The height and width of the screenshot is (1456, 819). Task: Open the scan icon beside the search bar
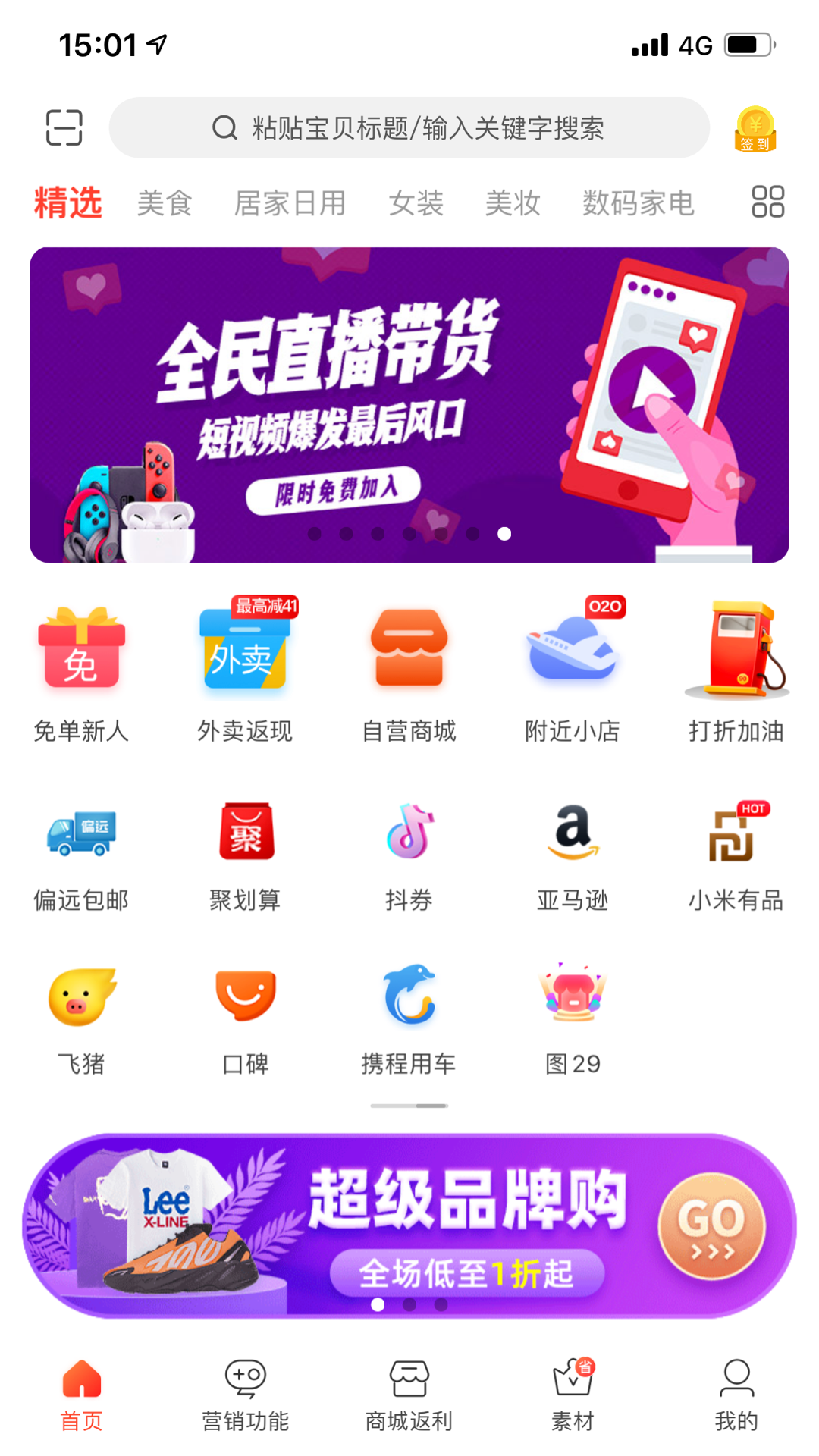pyautogui.click(x=64, y=127)
